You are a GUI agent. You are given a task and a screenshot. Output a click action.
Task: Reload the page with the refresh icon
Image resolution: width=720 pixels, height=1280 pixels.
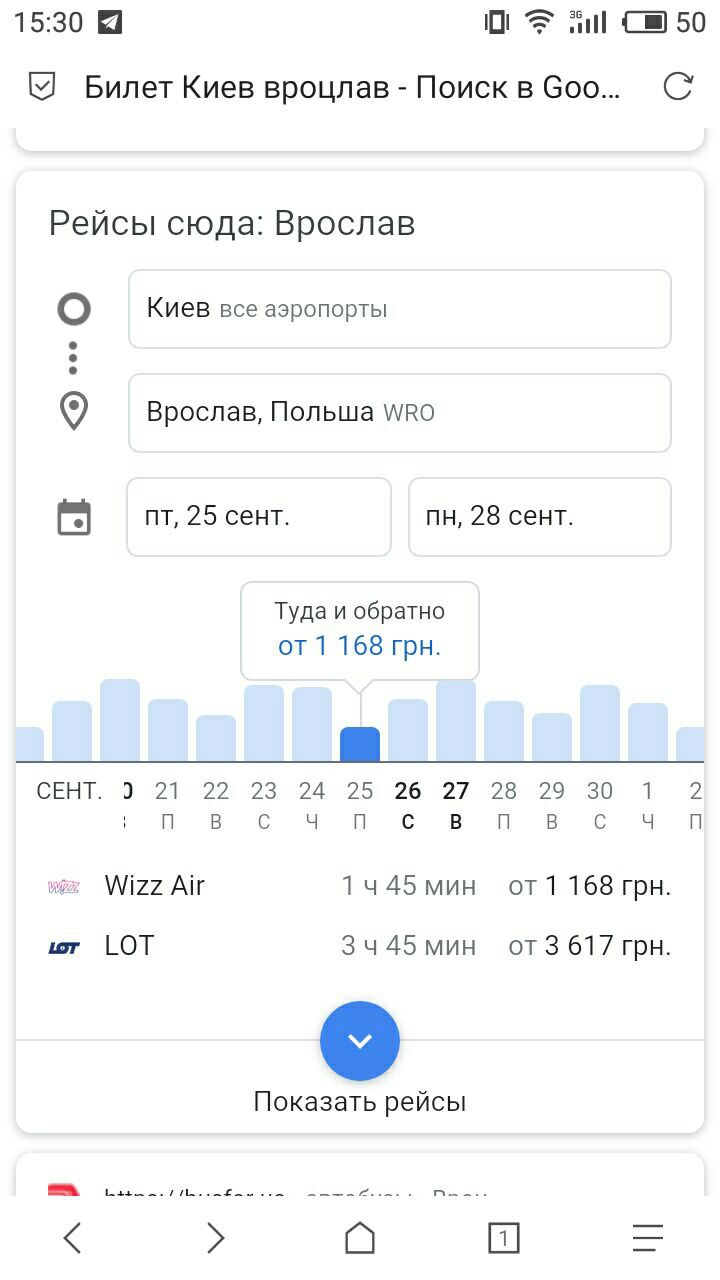[678, 87]
